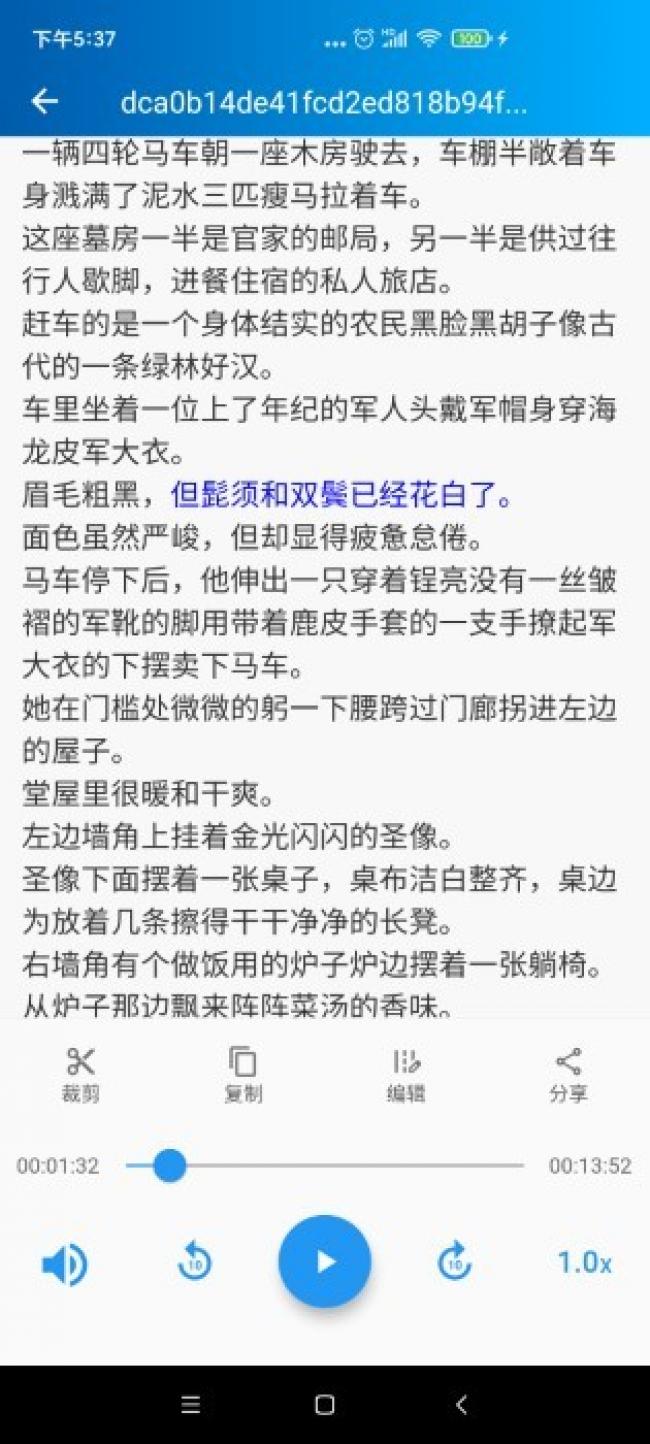
Task: Open the 裁剪 (cut) tool
Action: [81, 1075]
